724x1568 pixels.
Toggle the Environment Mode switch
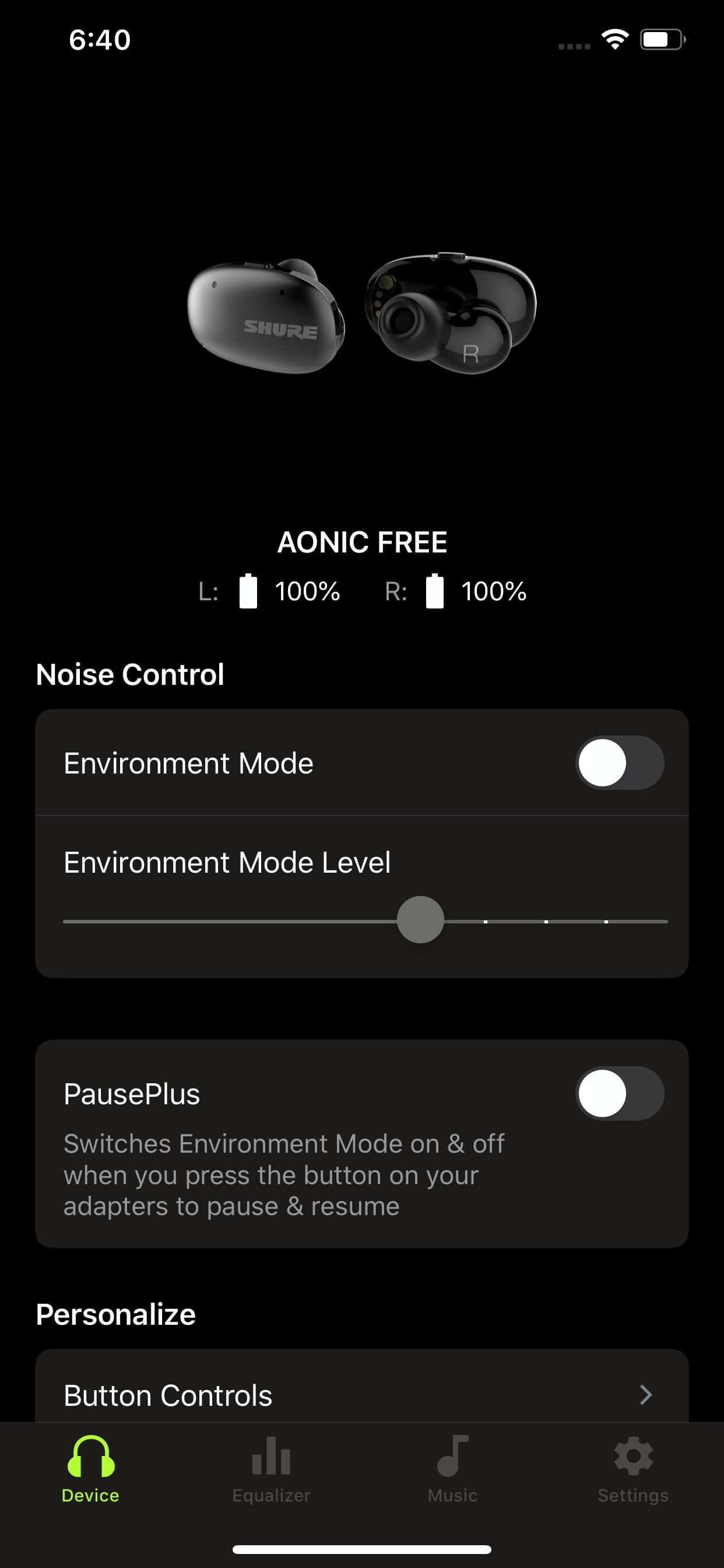coord(619,762)
